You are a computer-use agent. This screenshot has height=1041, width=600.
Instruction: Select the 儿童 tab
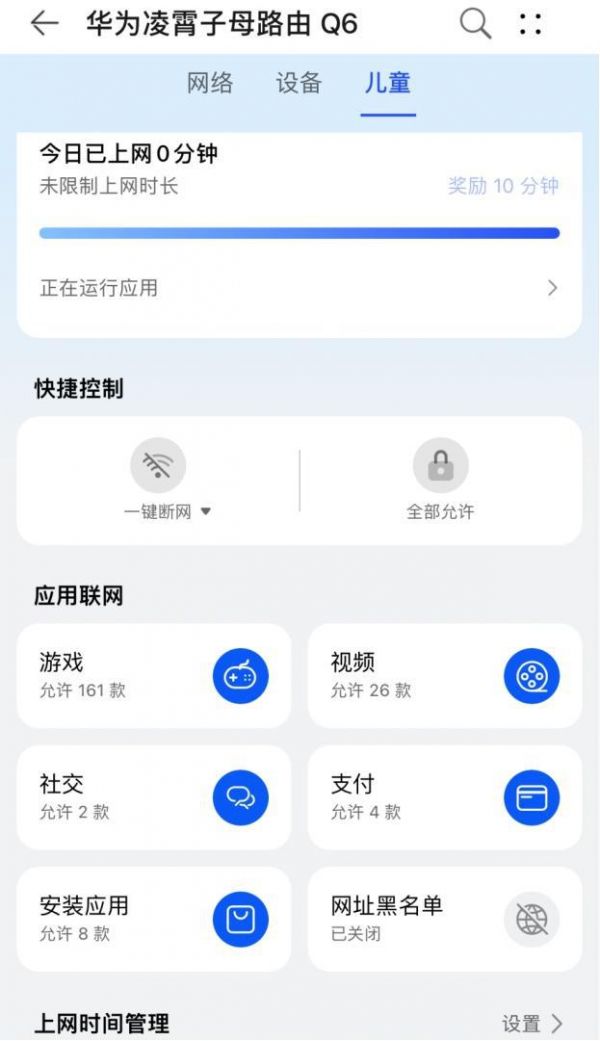[388, 84]
